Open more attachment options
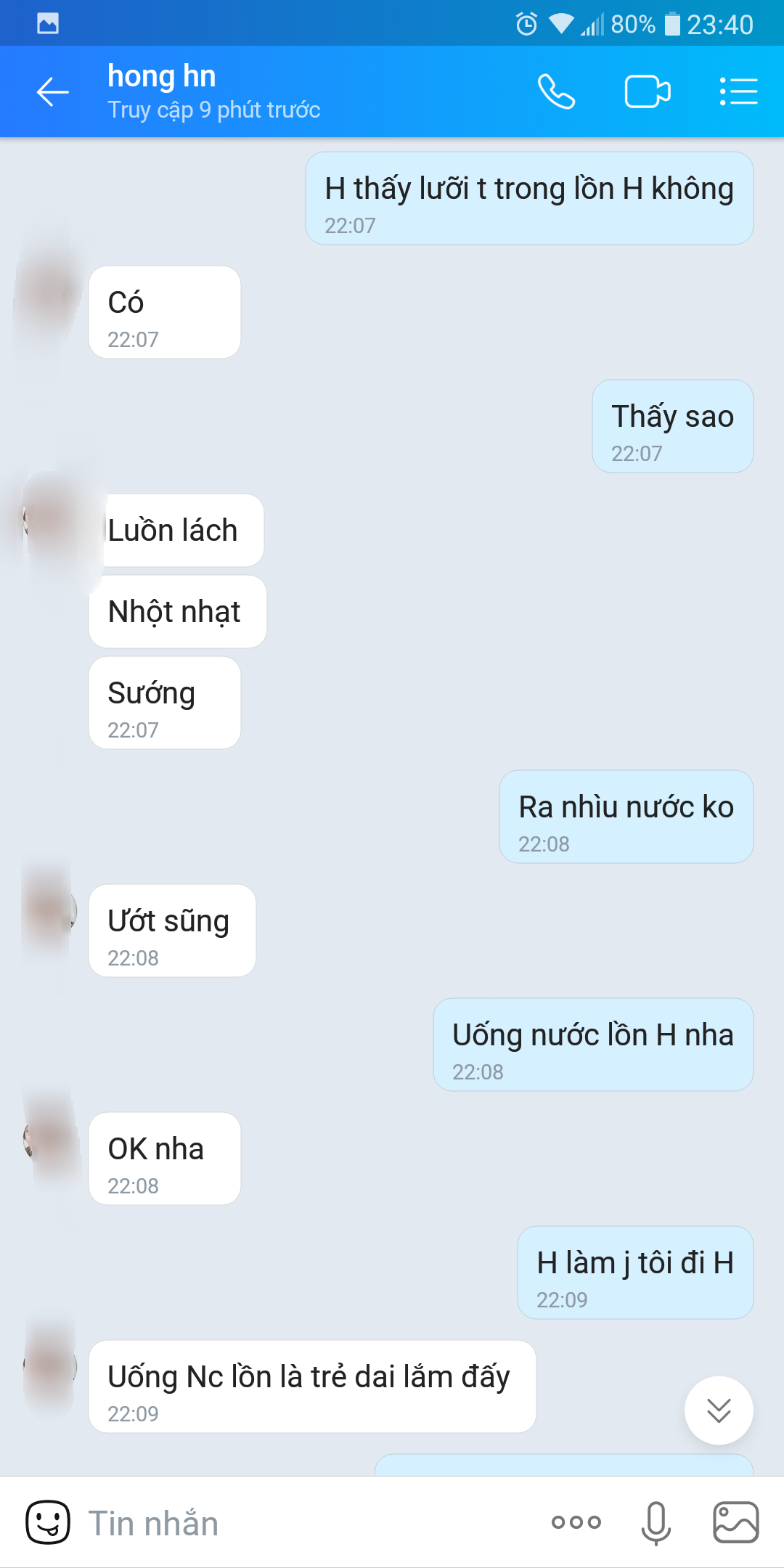Viewport: 784px width, 1568px height. coord(576,1522)
